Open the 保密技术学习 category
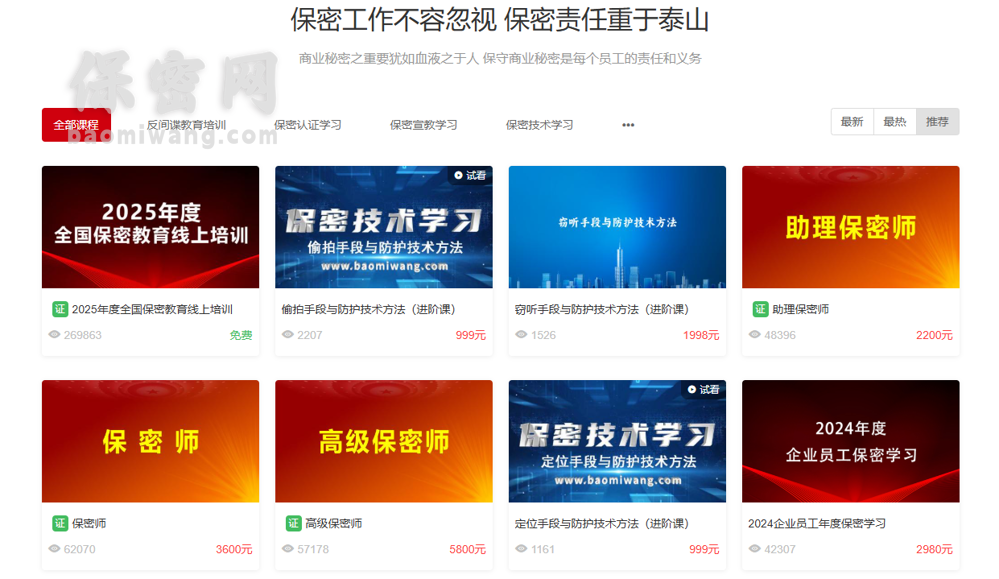 coord(540,125)
